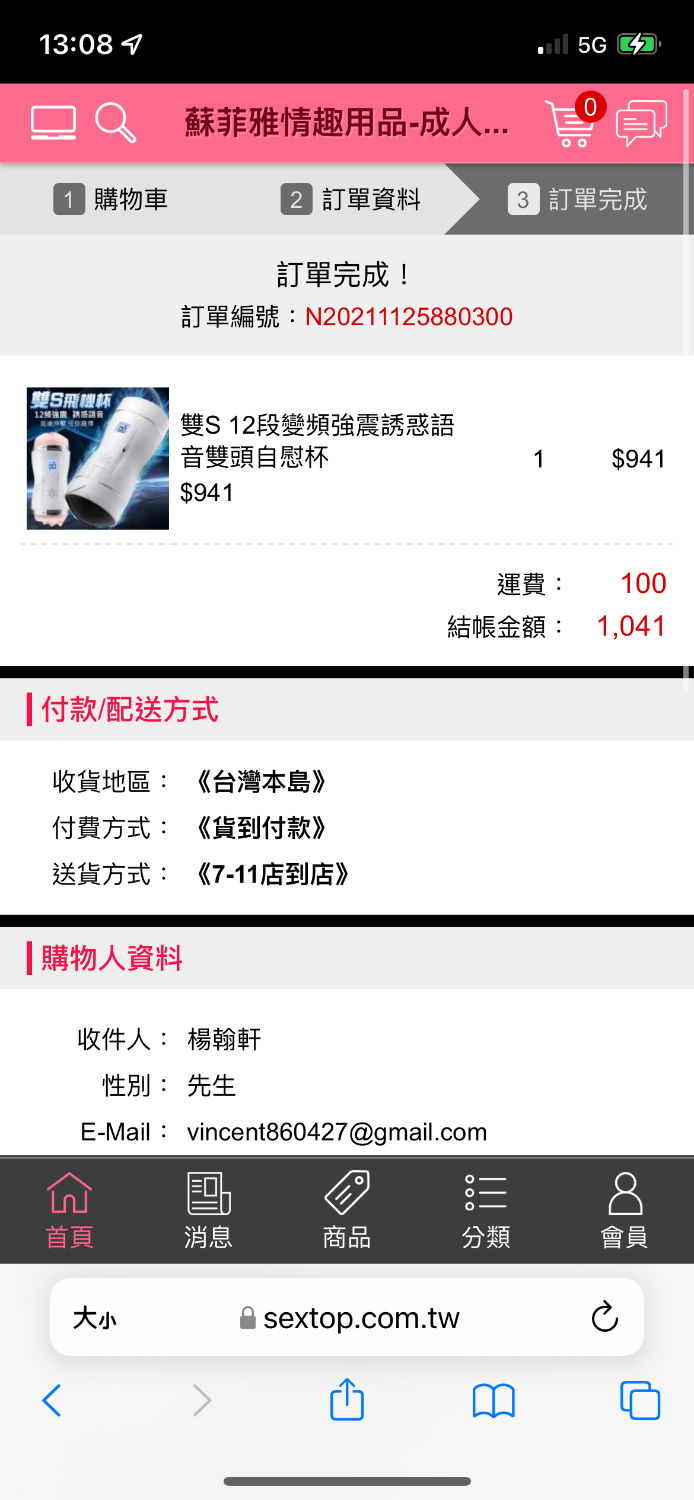Go back to the previous page

(52, 1400)
